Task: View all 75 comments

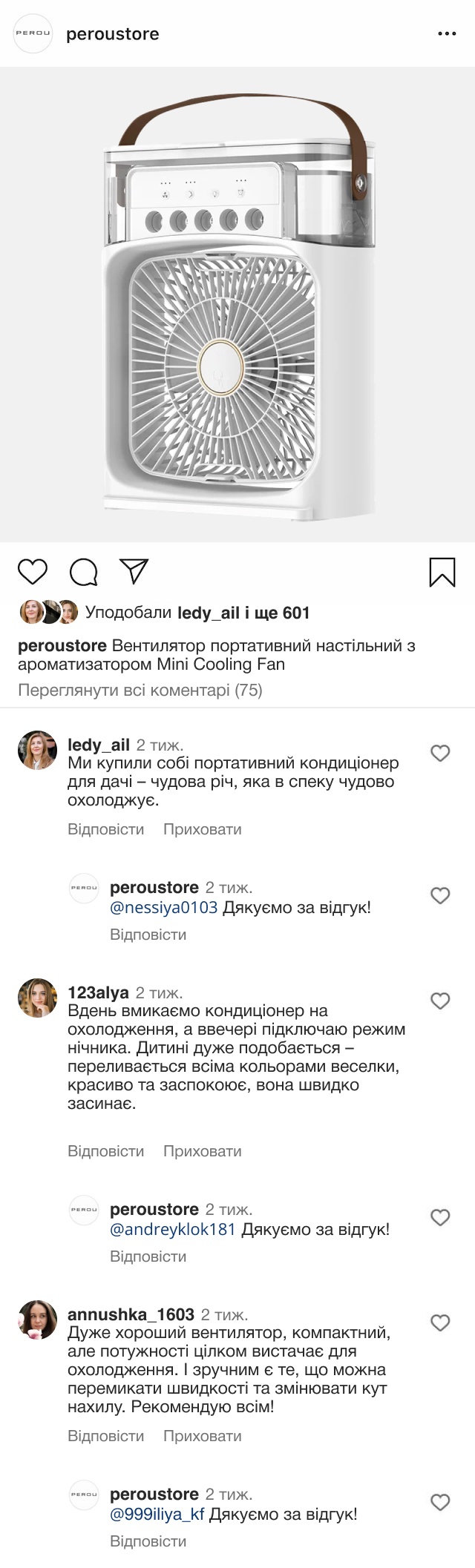Action: pos(140,690)
